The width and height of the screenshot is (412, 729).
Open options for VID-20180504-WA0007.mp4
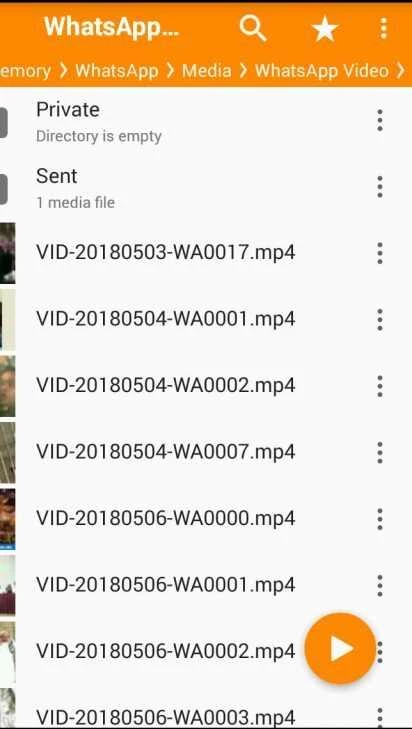(380, 453)
